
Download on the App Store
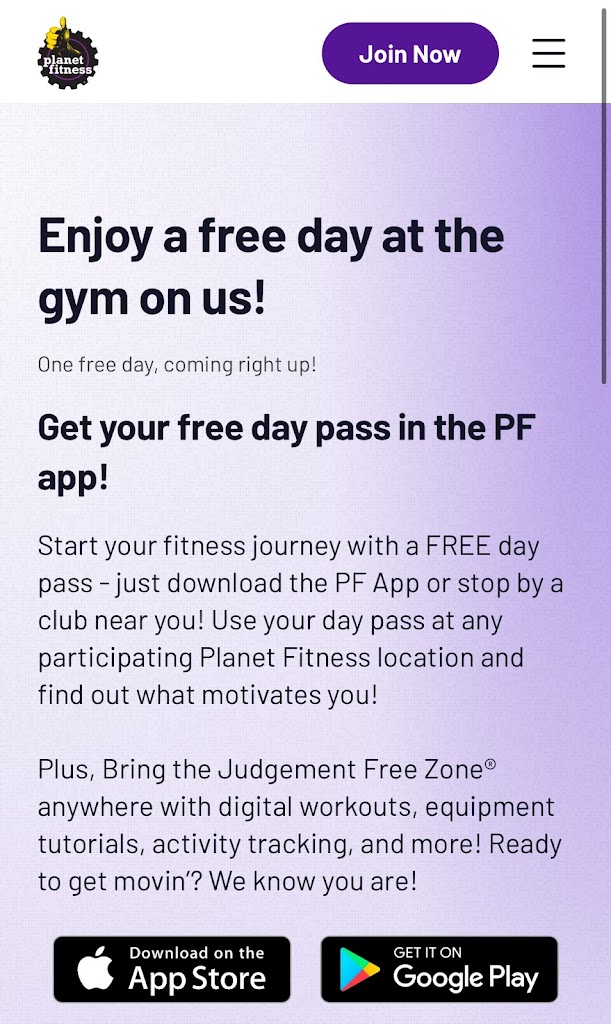click(x=172, y=969)
